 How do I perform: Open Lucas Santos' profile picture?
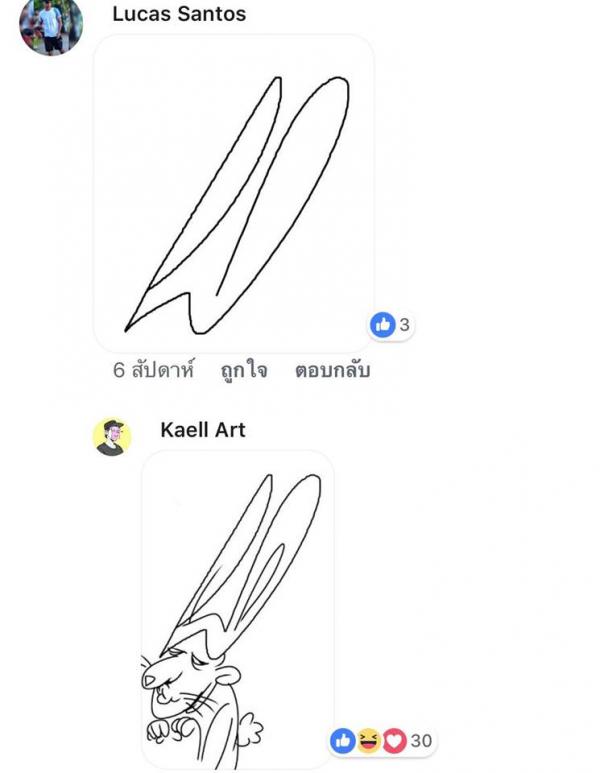(51, 27)
